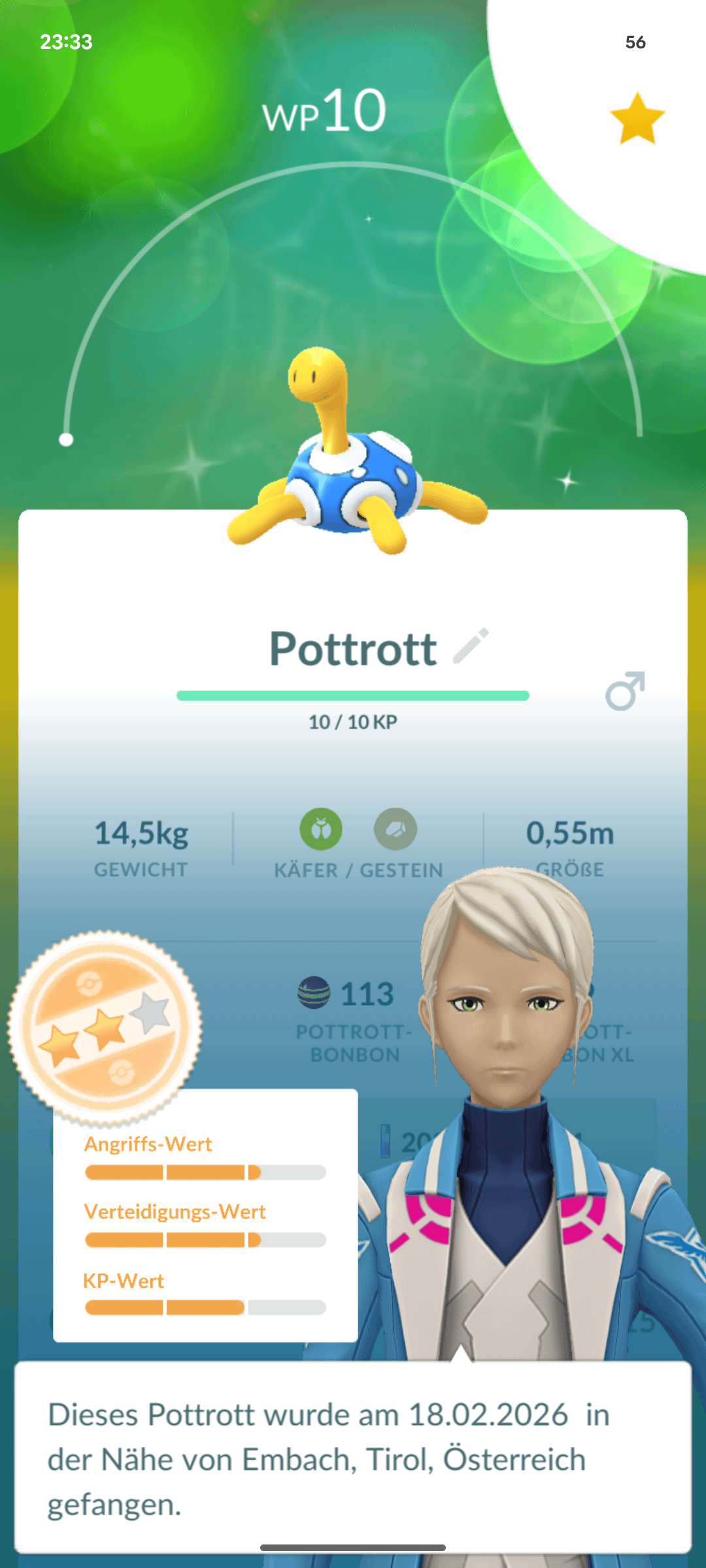Screen dimensions: 706x1568
Task: Dismiss the team leader's appraisal speech bubble
Action: [x=353, y=1458]
